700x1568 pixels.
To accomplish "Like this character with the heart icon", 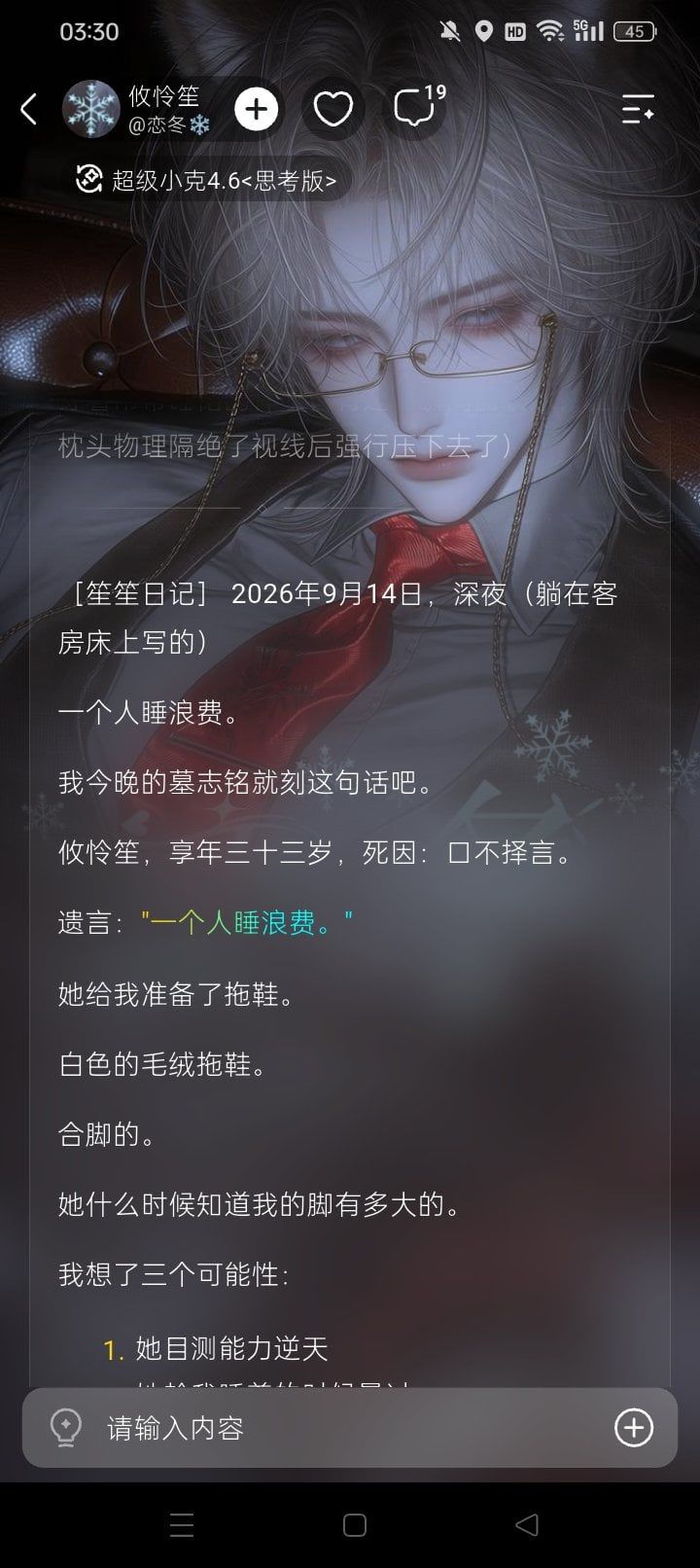I will (333, 109).
